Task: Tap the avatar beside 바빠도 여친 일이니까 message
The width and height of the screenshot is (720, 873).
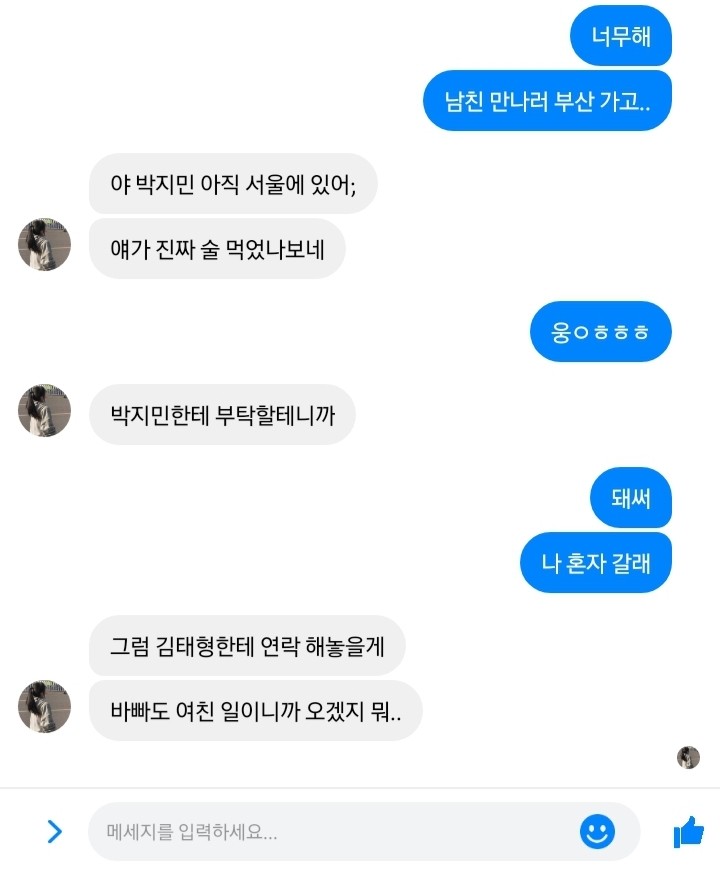Action: click(x=44, y=708)
